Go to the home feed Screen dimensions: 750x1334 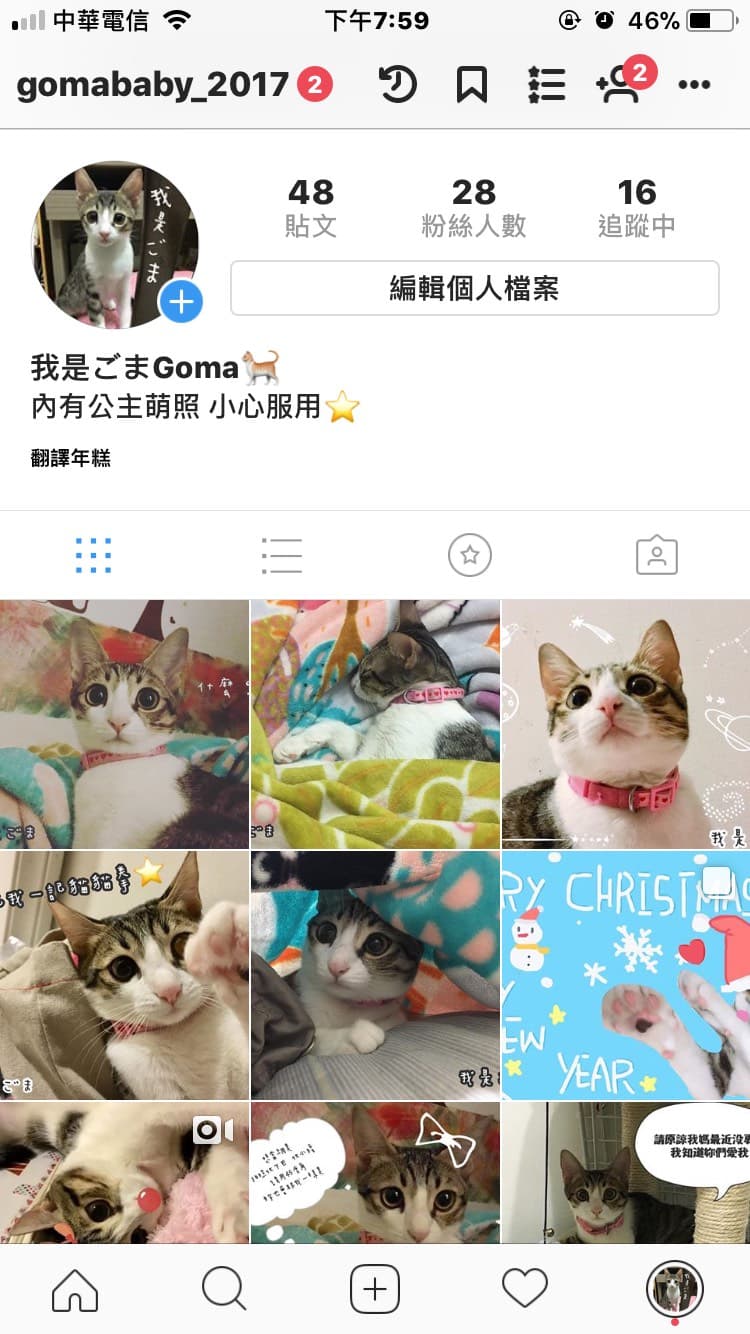click(x=75, y=1289)
